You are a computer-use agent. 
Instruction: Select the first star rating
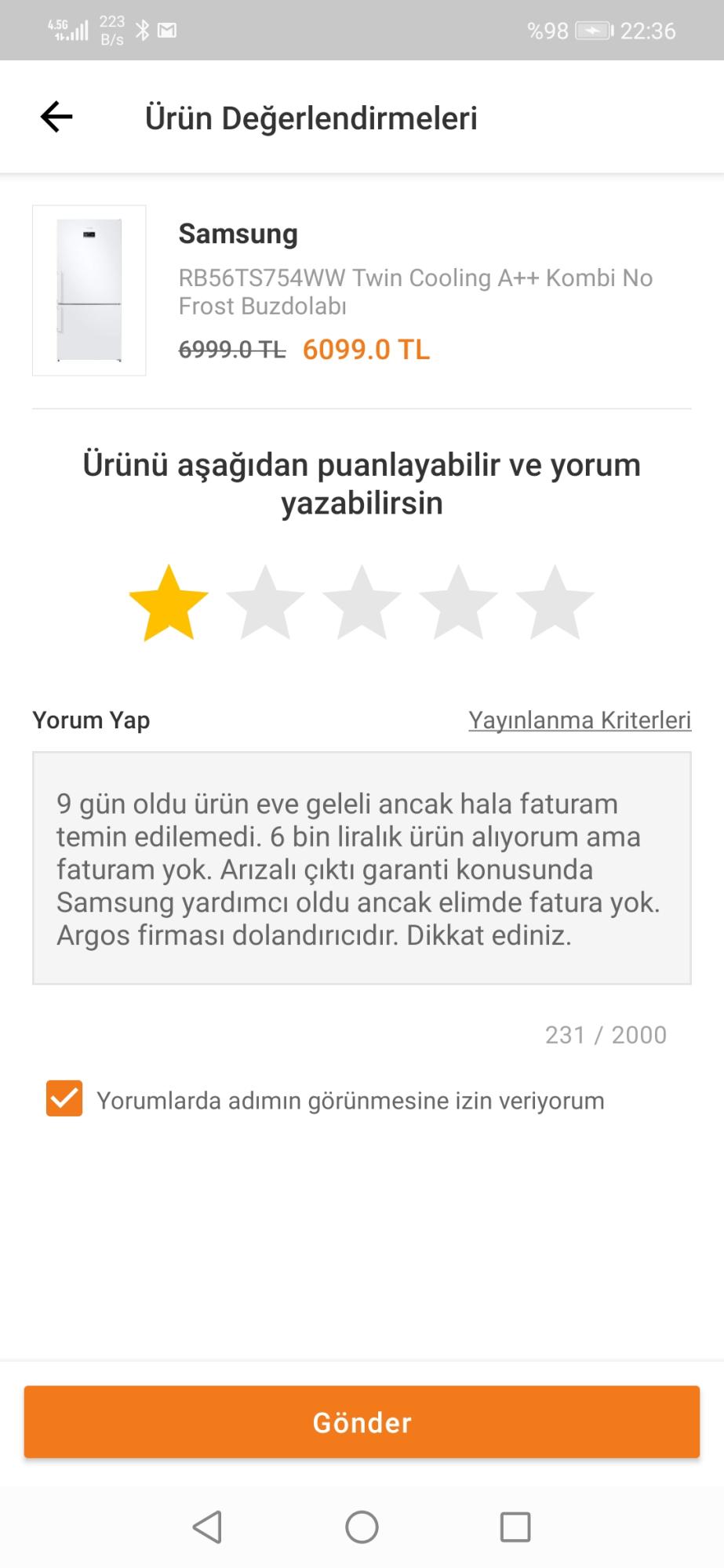[x=169, y=602]
